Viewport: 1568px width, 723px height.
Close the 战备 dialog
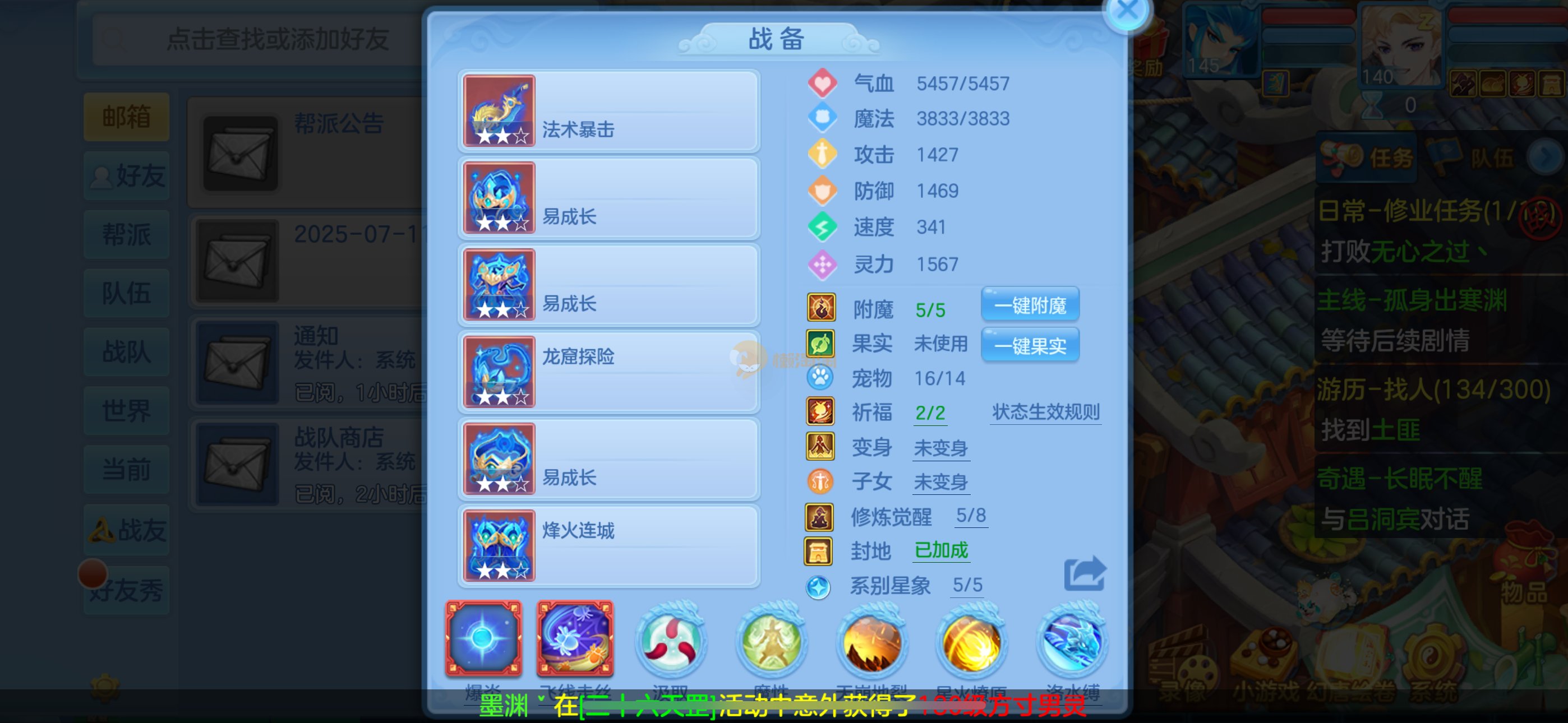coord(1127,11)
